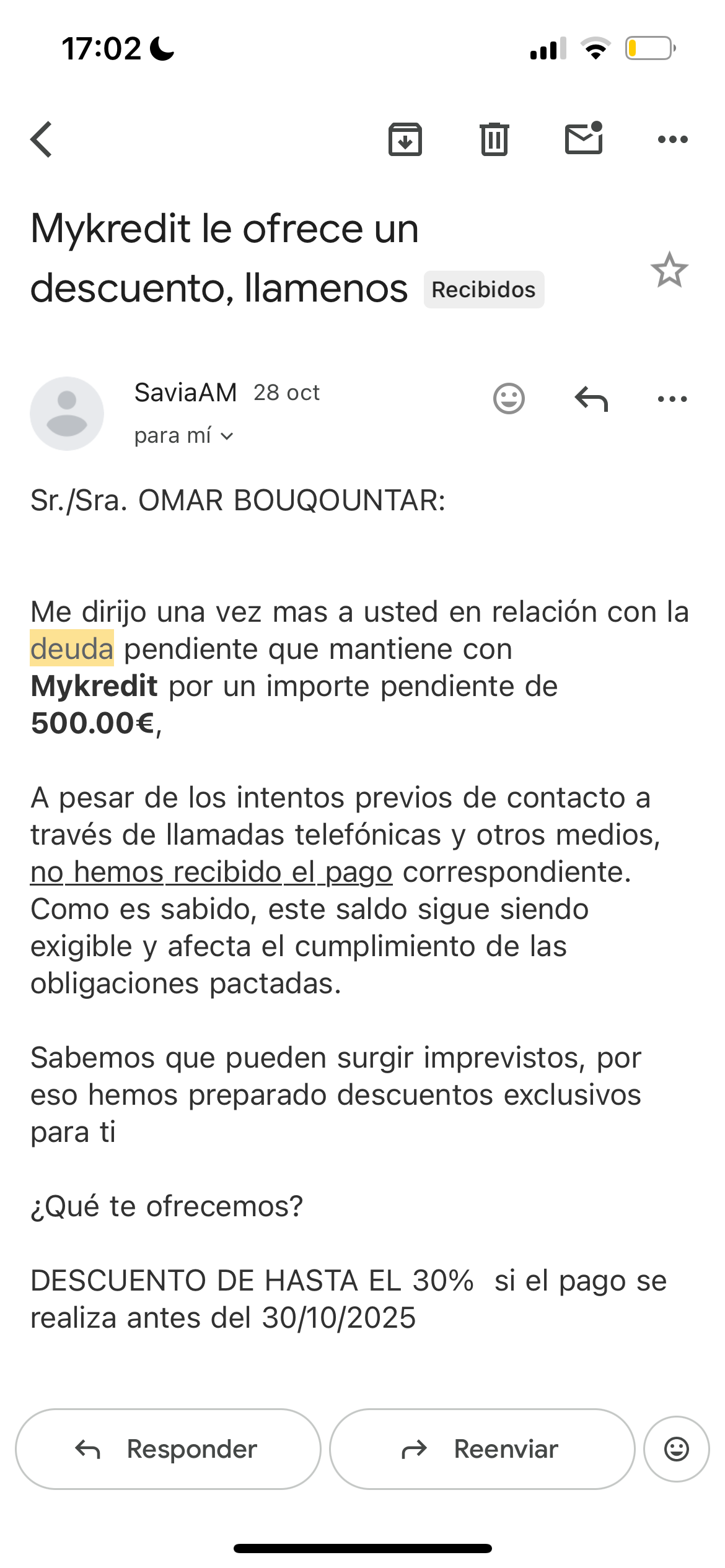Screen dimensions: 725x1568
Task: Tap the Reenviar button
Action: coord(482,1449)
